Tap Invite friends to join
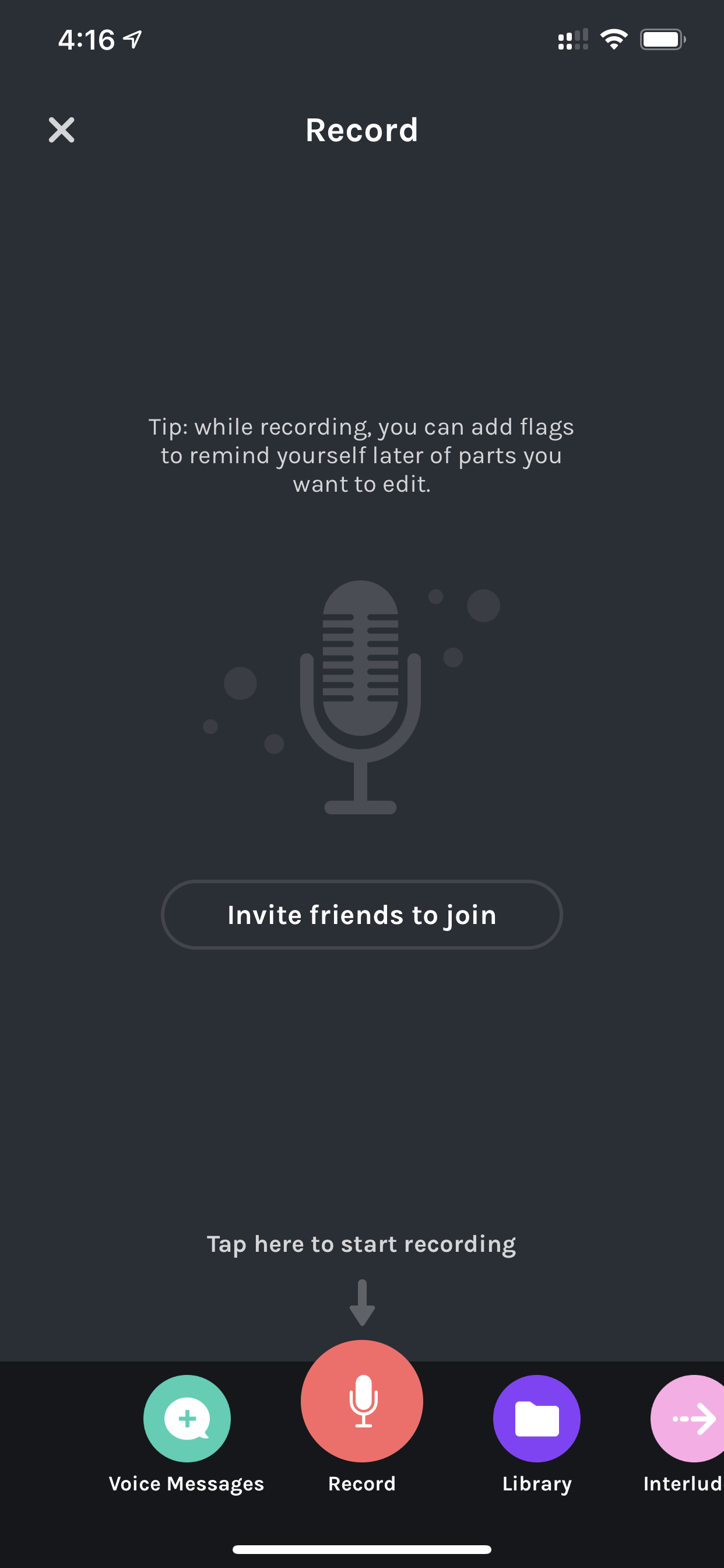This screenshot has height=1568, width=724. (361, 914)
